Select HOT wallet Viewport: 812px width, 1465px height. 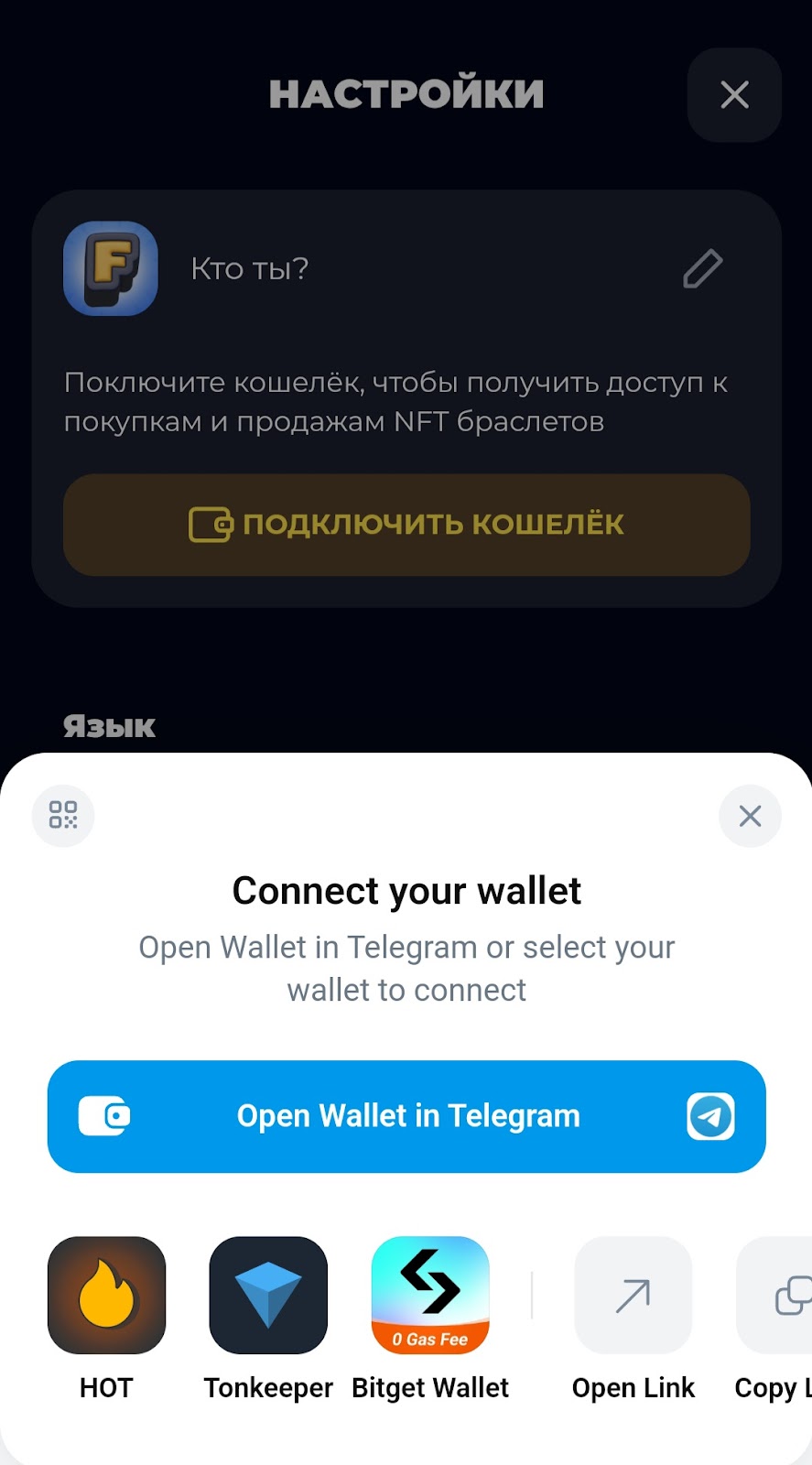click(106, 1296)
